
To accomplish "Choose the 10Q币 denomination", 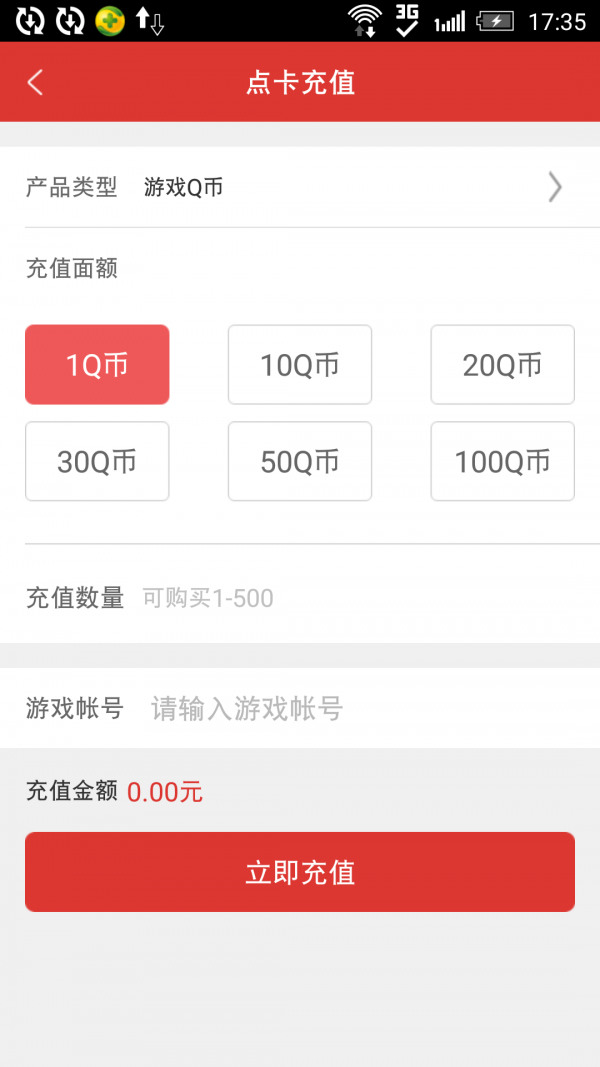I will (300, 365).
